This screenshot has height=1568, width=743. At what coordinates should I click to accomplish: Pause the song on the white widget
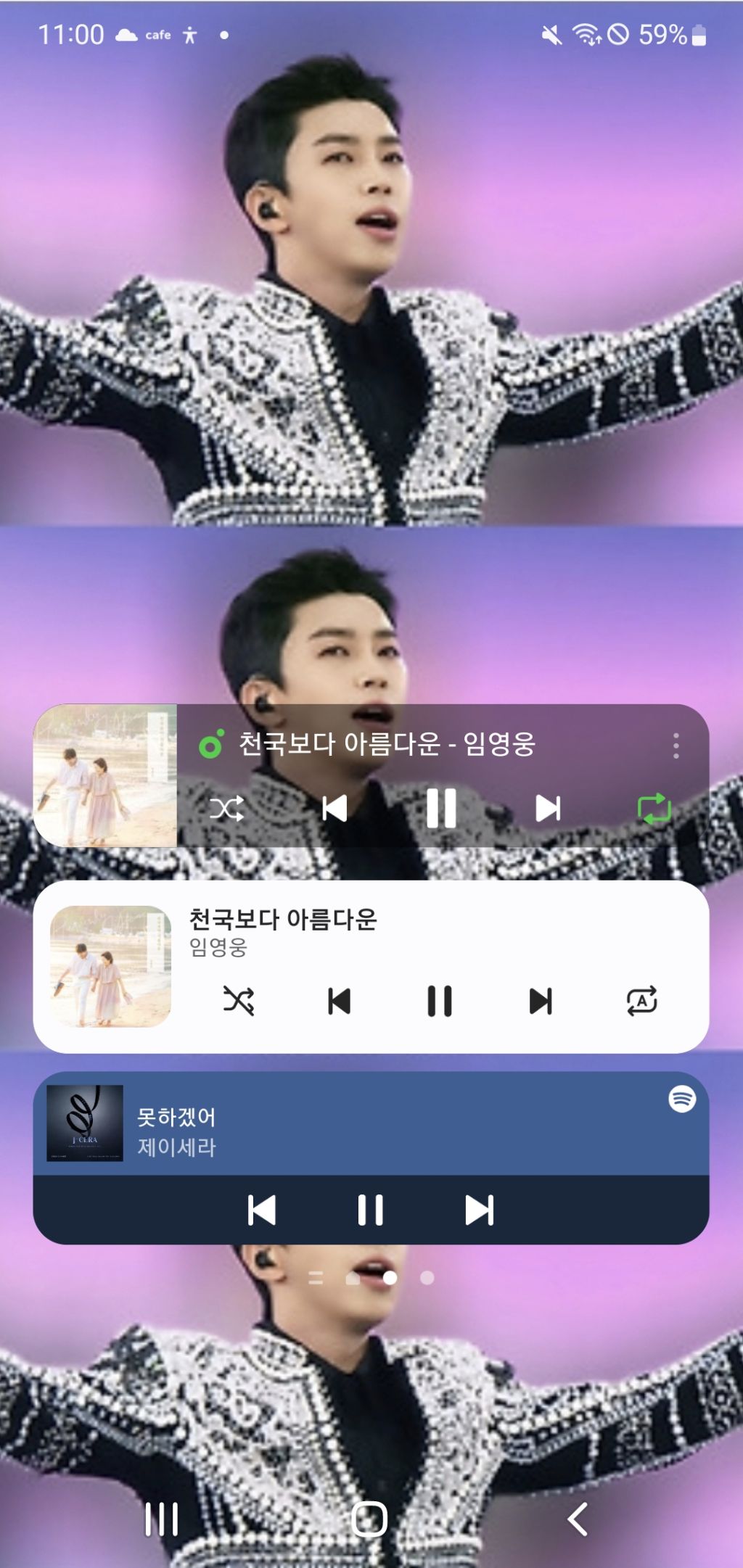pos(440,1002)
